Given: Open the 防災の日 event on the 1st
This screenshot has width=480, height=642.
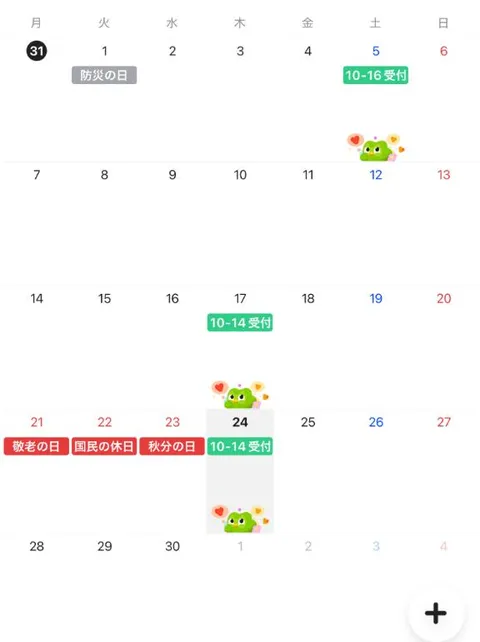Looking at the screenshot, I should coord(104,75).
